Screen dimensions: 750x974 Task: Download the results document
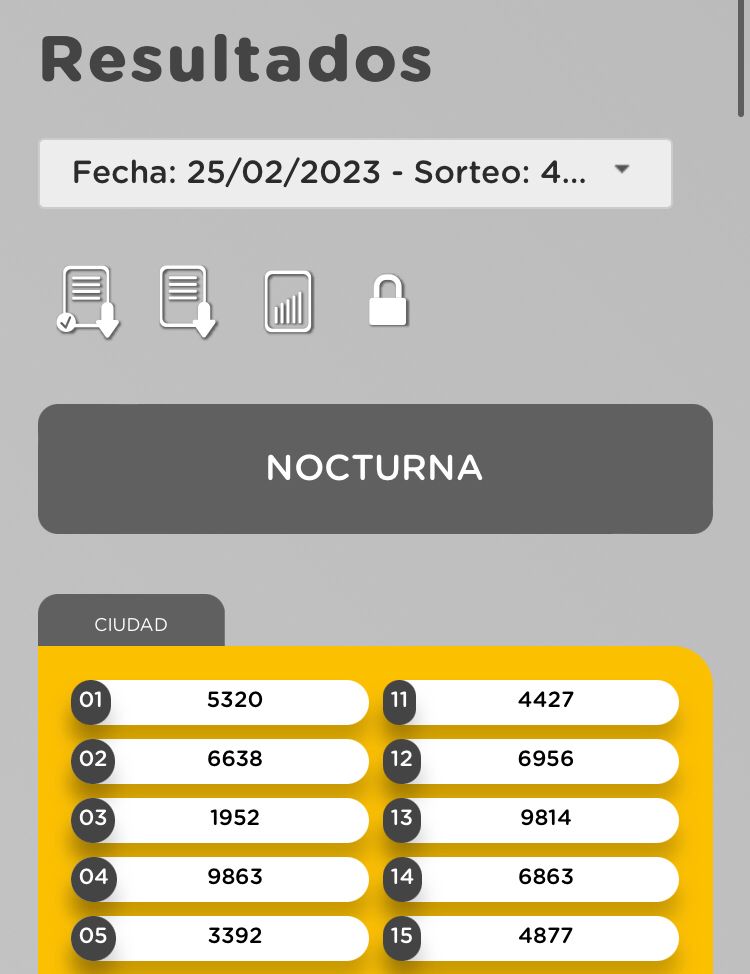[188, 301]
